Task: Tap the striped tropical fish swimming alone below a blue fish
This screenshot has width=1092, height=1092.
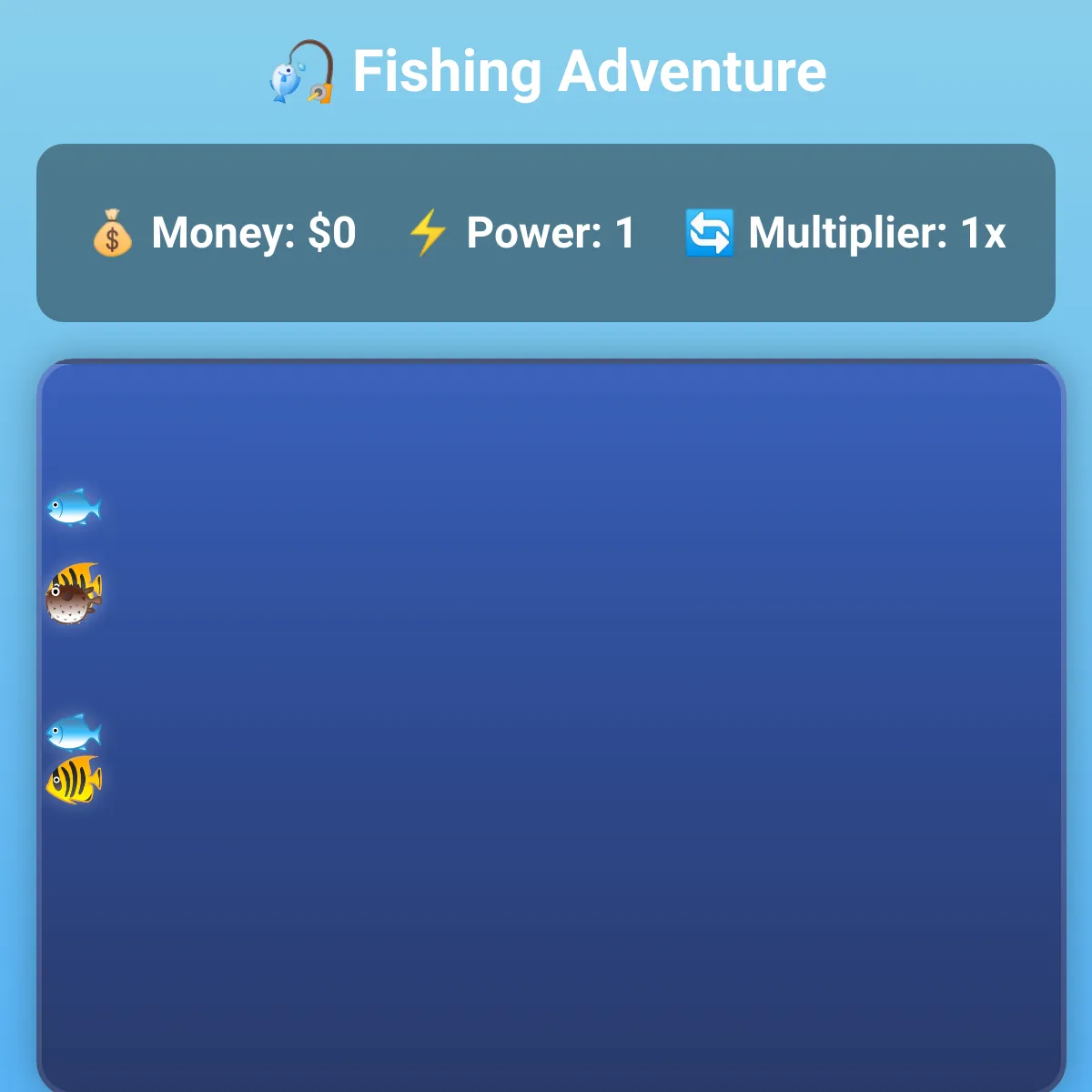Action: point(74,780)
